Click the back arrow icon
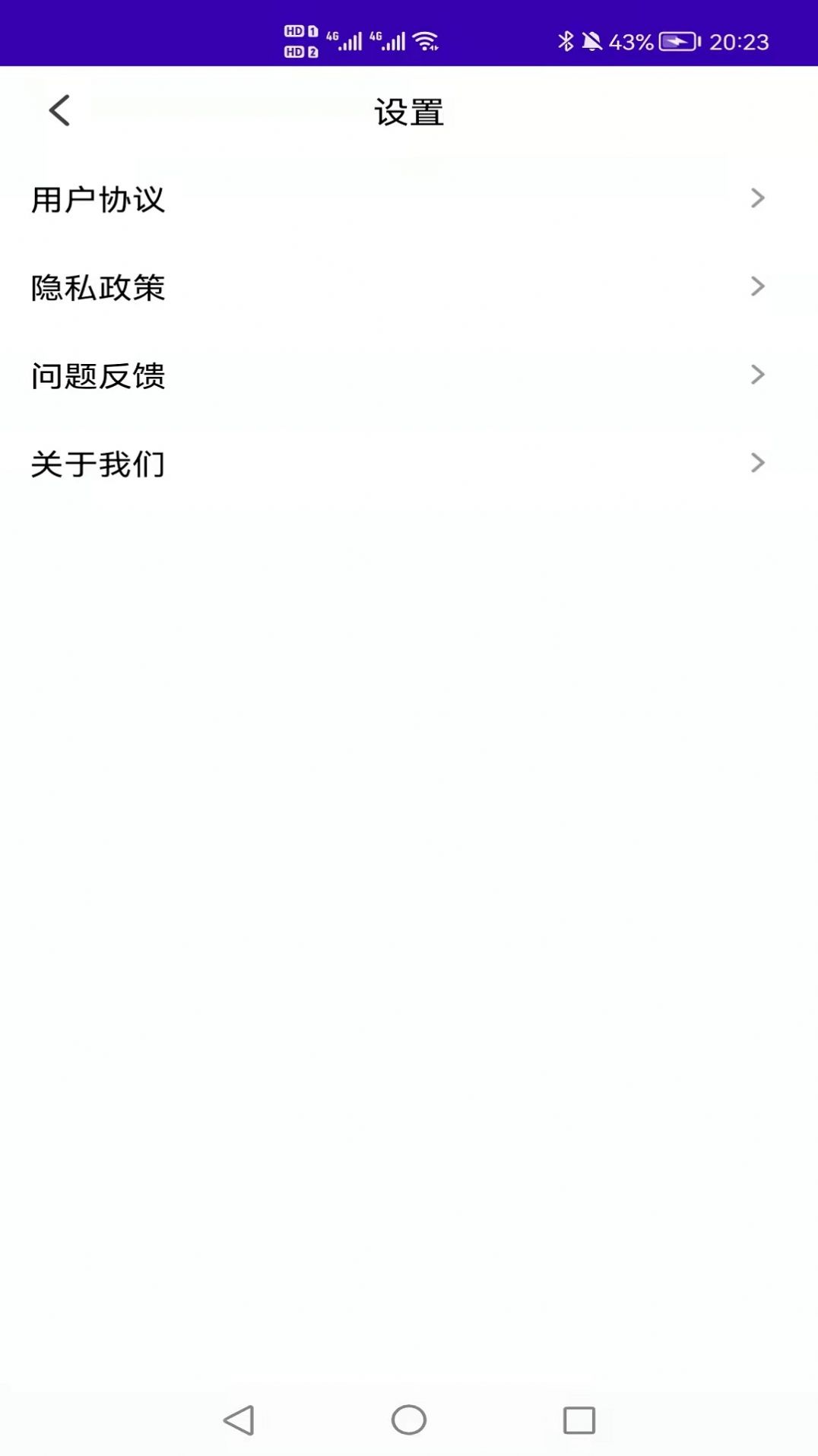The image size is (818, 1456). 59,110
